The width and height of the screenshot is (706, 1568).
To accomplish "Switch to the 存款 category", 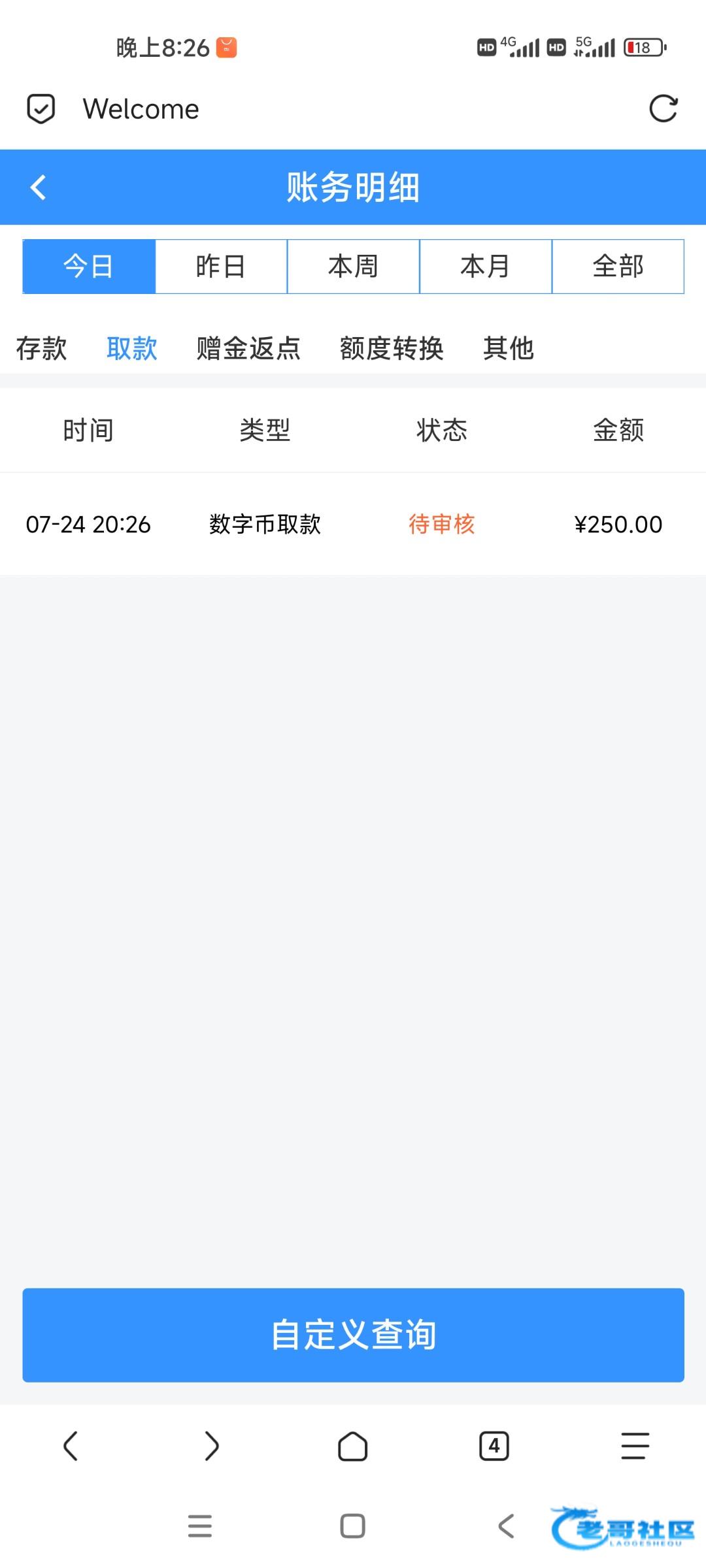I will click(x=41, y=348).
